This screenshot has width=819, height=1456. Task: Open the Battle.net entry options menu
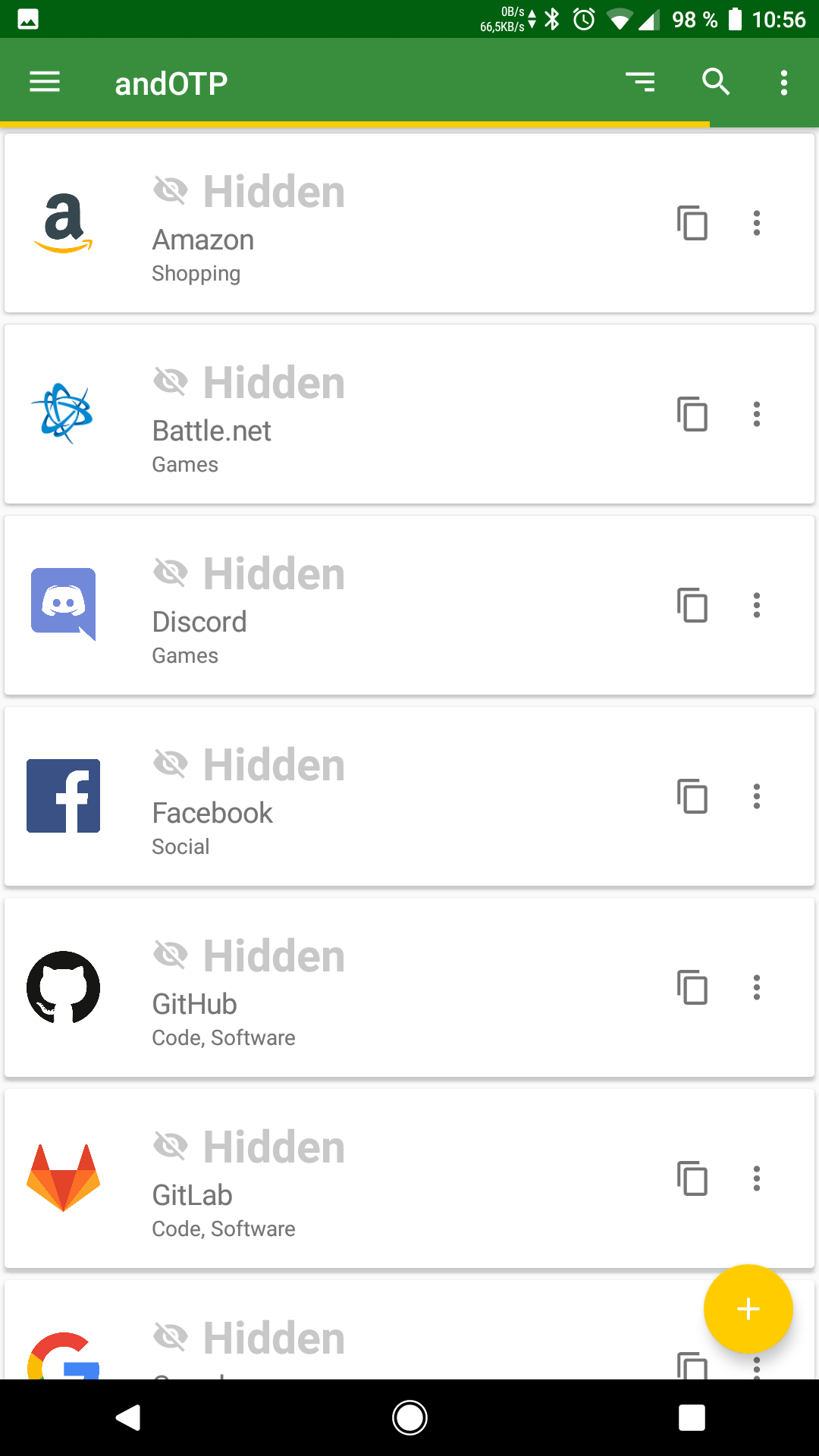[x=756, y=414]
